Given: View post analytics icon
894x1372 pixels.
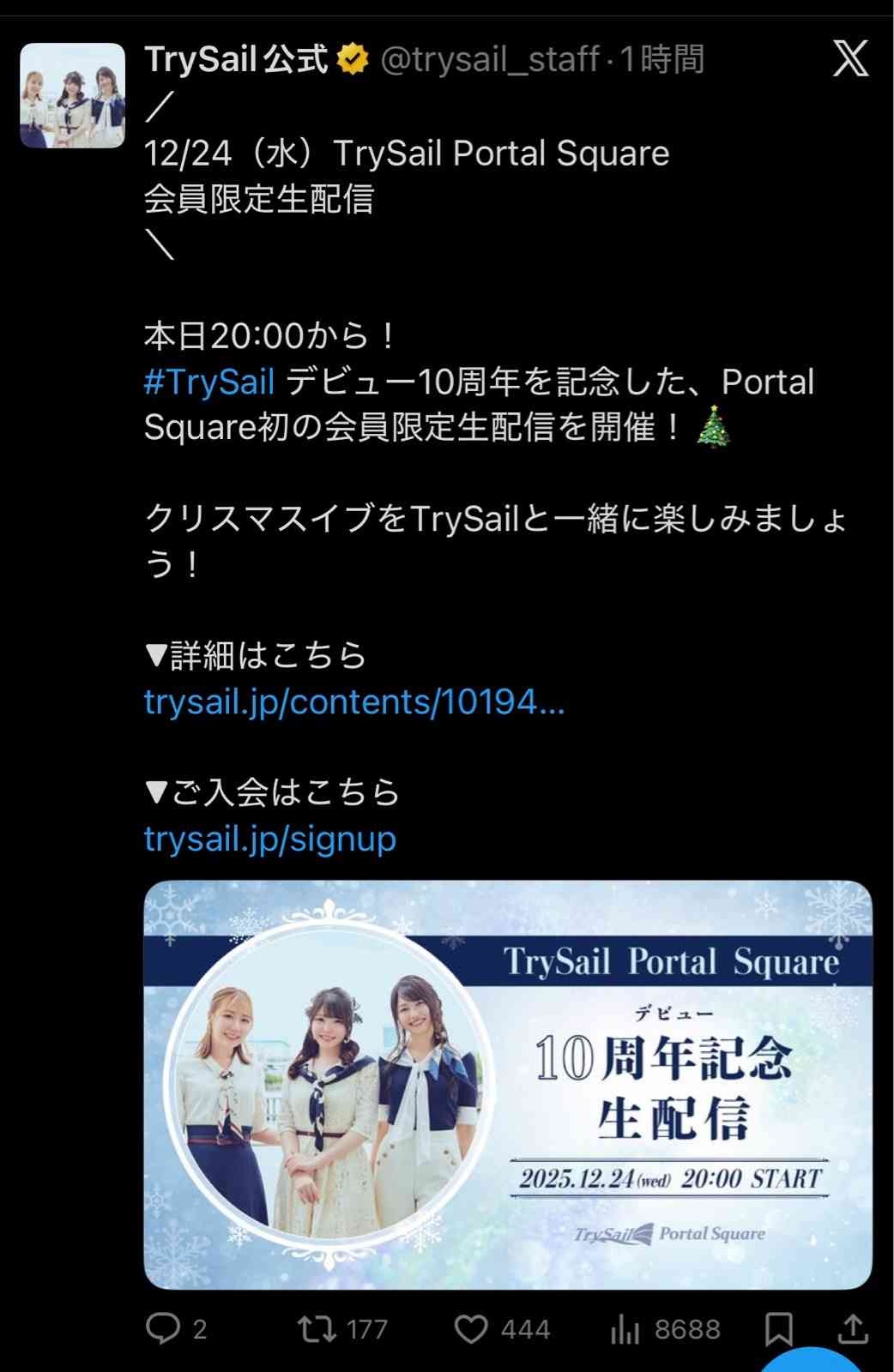Looking at the screenshot, I should 625,1328.
